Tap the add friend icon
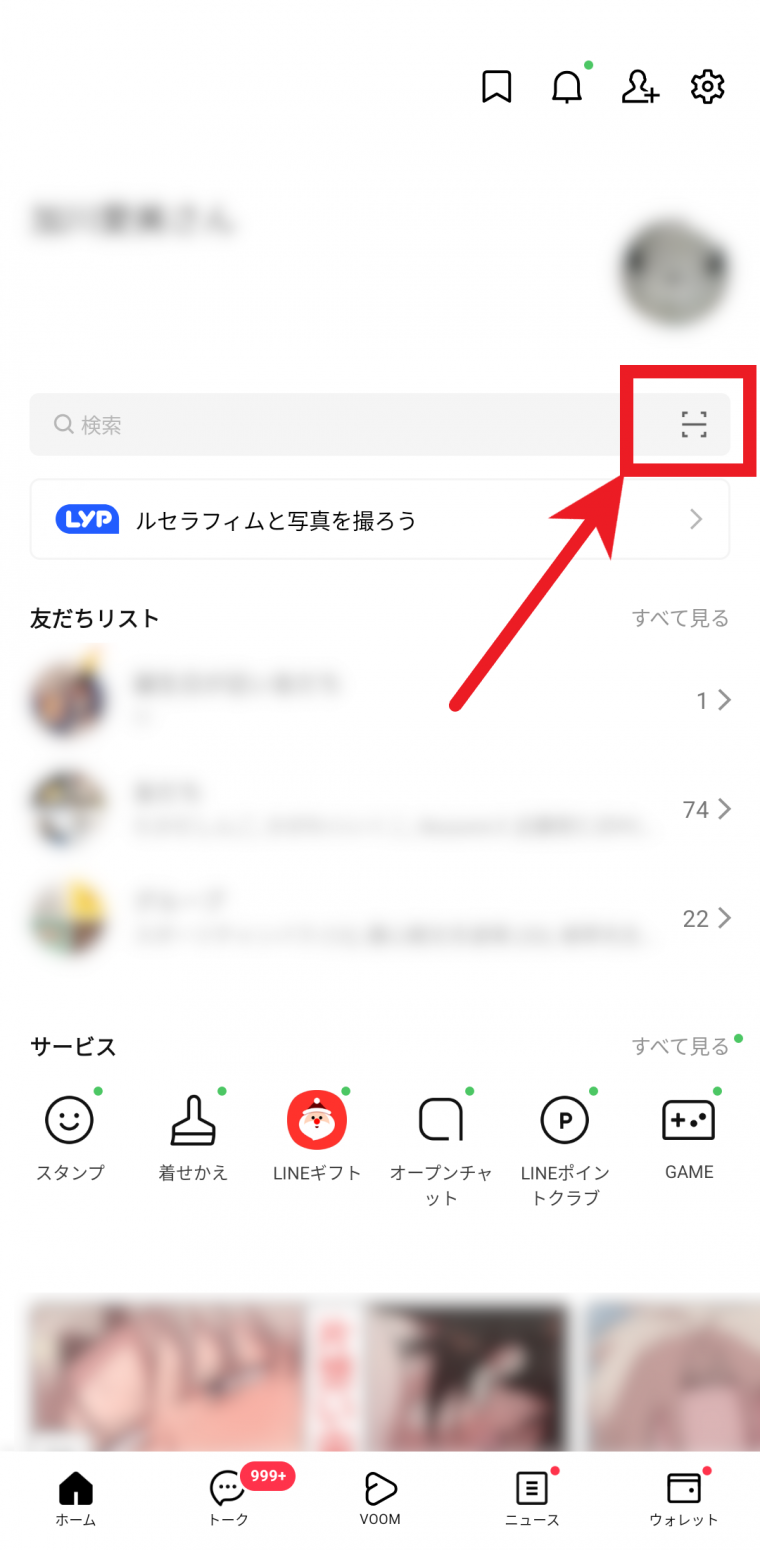760x1550 pixels. click(640, 87)
